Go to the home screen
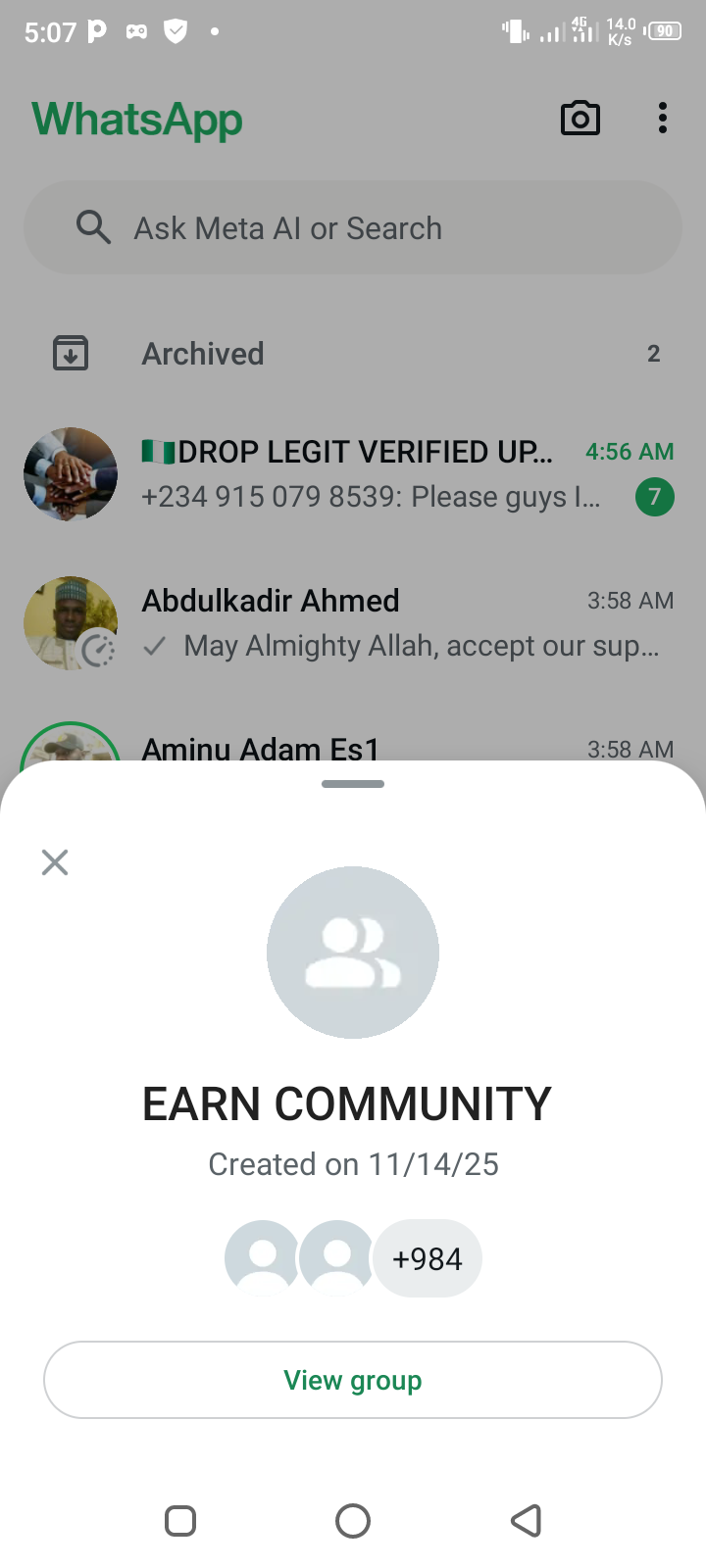 pos(353,1521)
